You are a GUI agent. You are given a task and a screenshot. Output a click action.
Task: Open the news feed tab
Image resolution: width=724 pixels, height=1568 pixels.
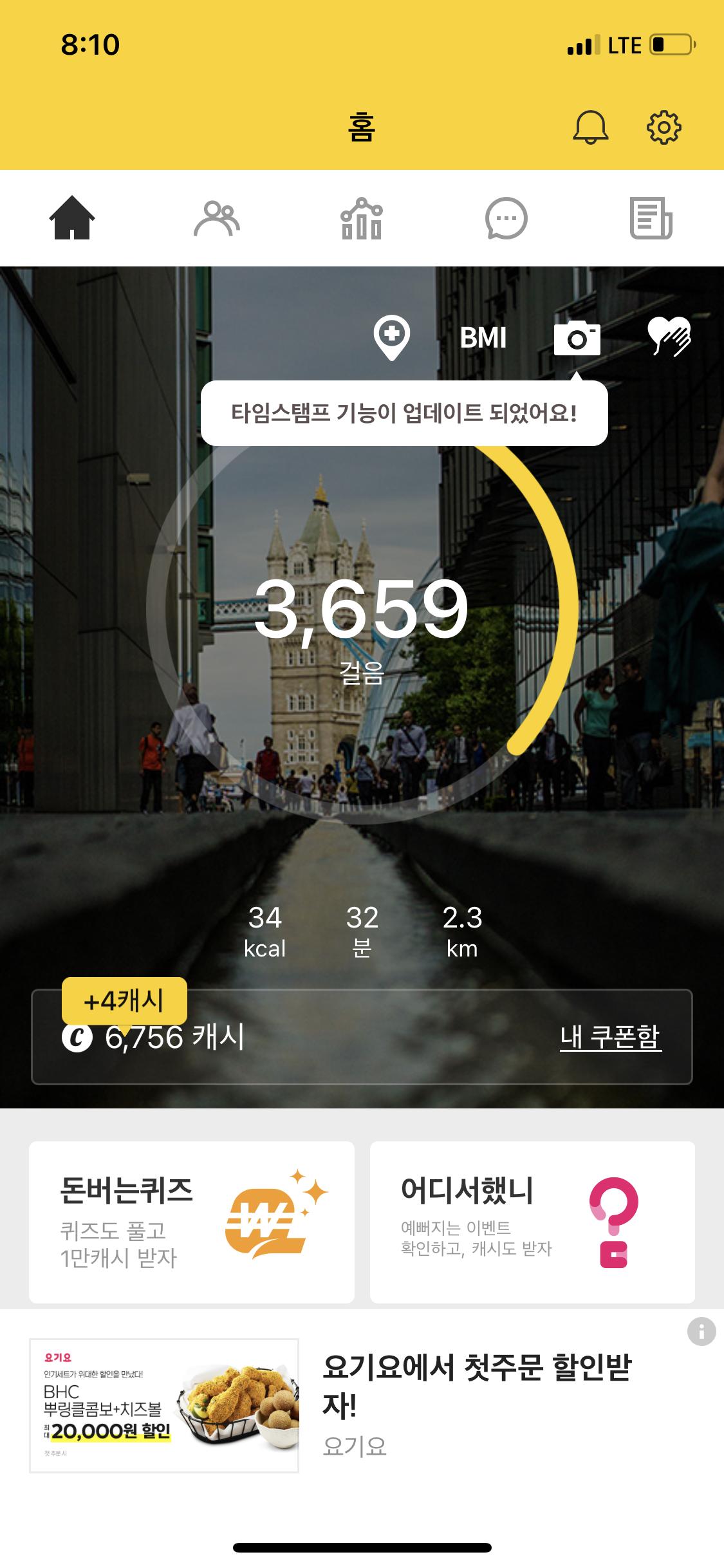click(651, 219)
